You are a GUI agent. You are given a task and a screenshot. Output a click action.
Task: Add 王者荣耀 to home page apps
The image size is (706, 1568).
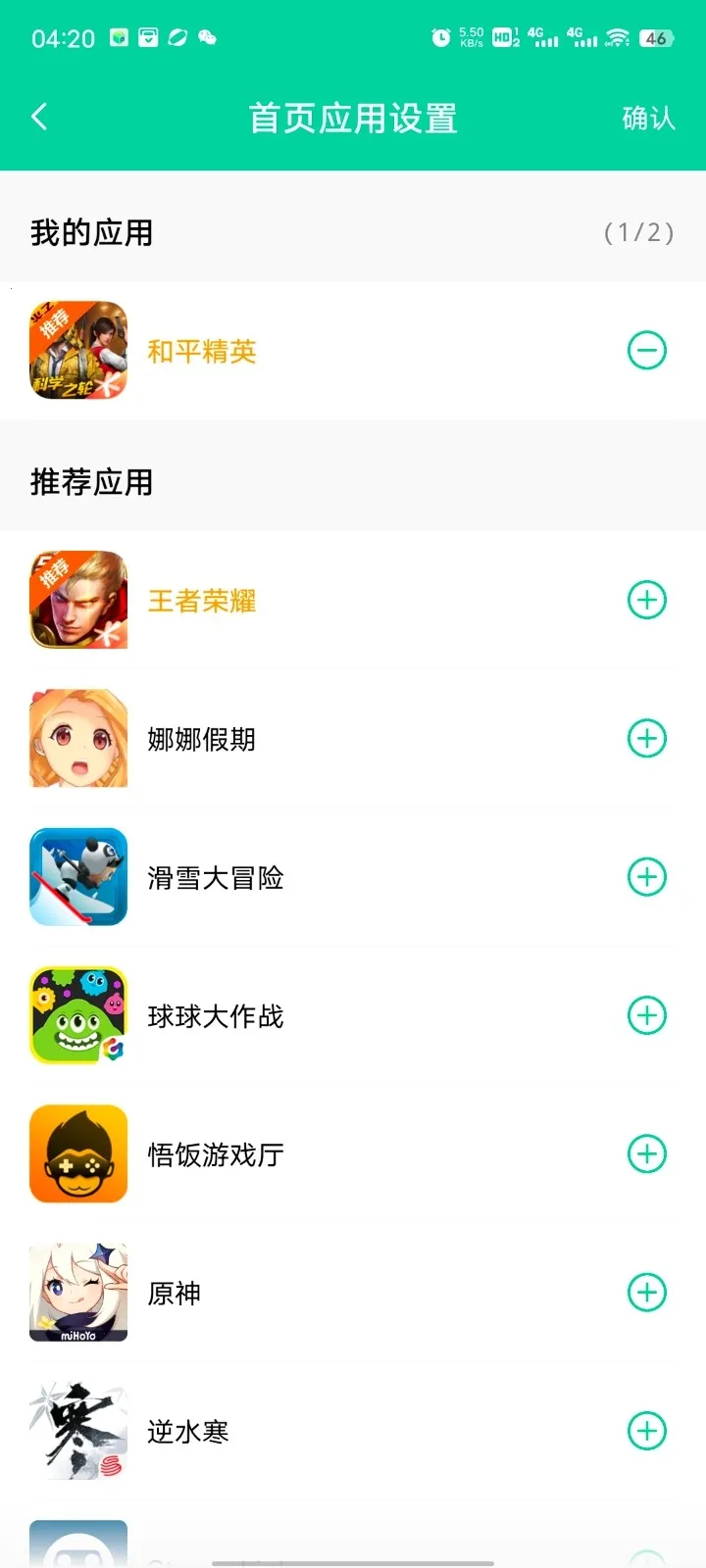click(646, 599)
